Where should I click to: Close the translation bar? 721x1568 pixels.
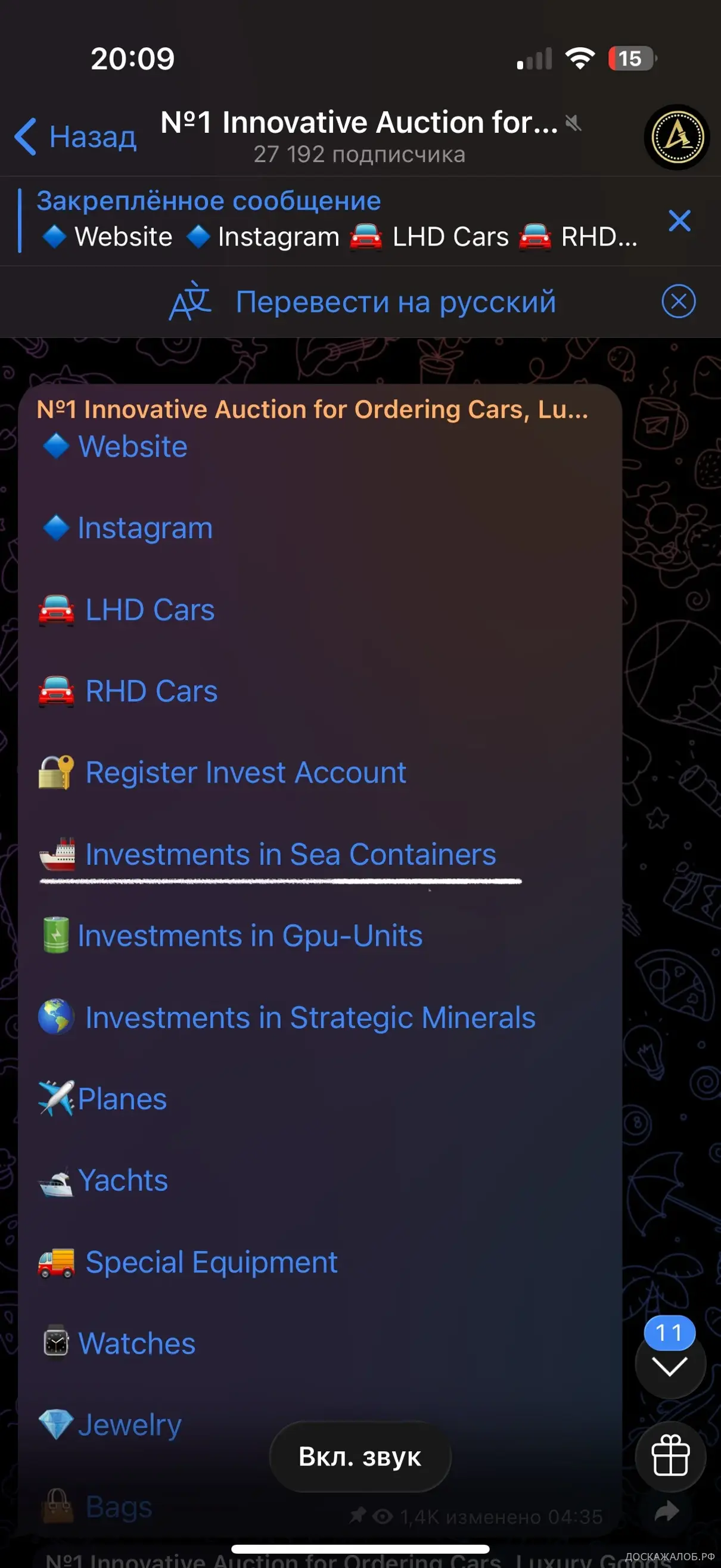coord(678,302)
